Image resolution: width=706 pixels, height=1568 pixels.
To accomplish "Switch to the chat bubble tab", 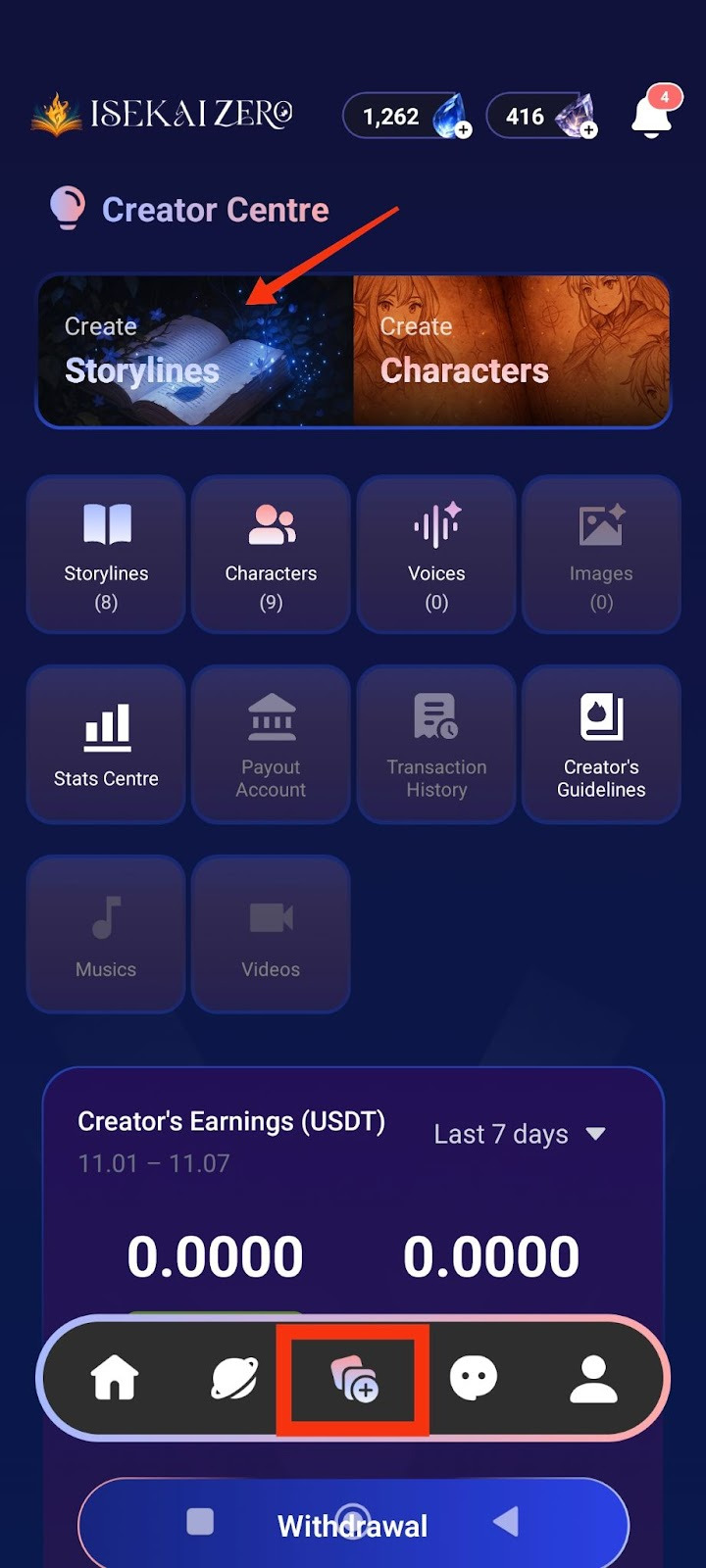I will (474, 1379).
